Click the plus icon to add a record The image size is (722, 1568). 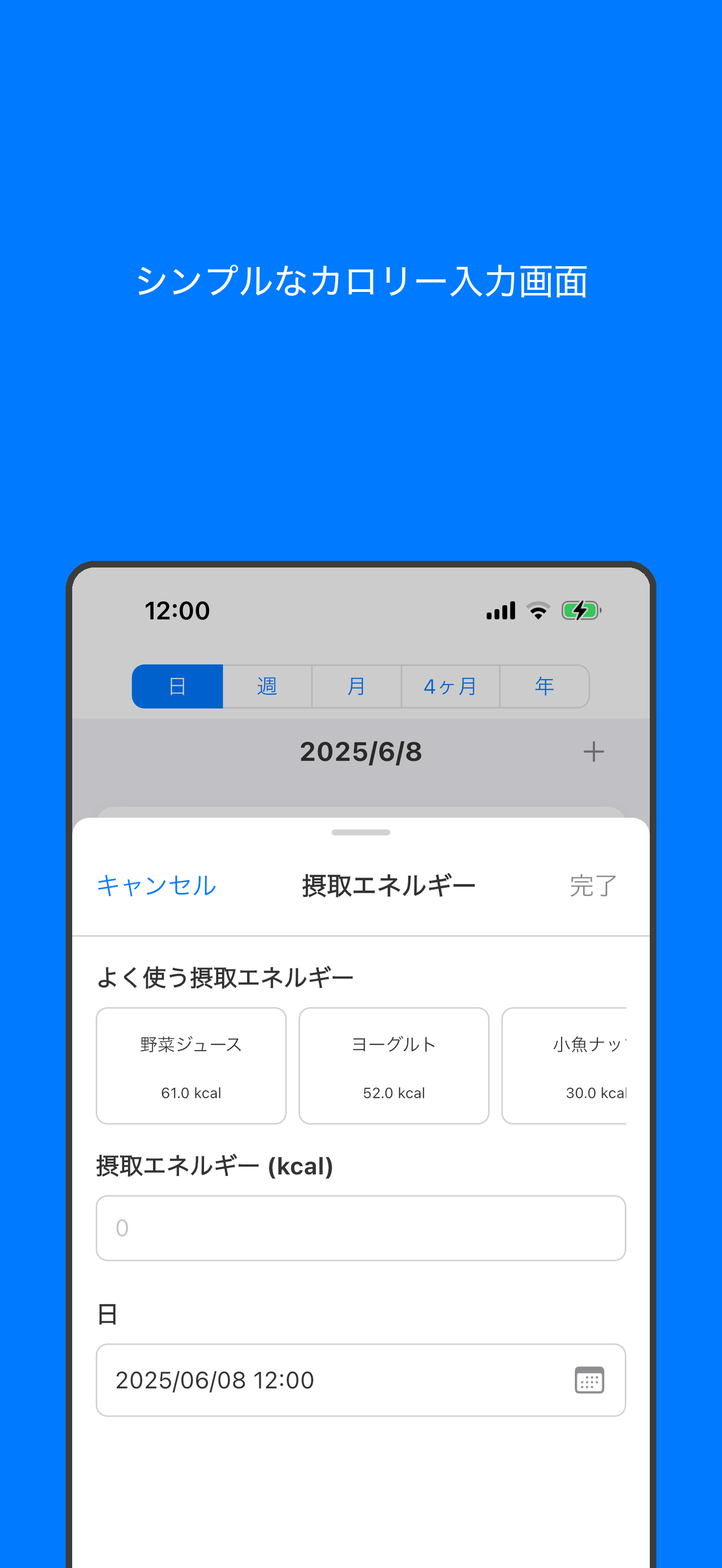click(x=593, y=752)
